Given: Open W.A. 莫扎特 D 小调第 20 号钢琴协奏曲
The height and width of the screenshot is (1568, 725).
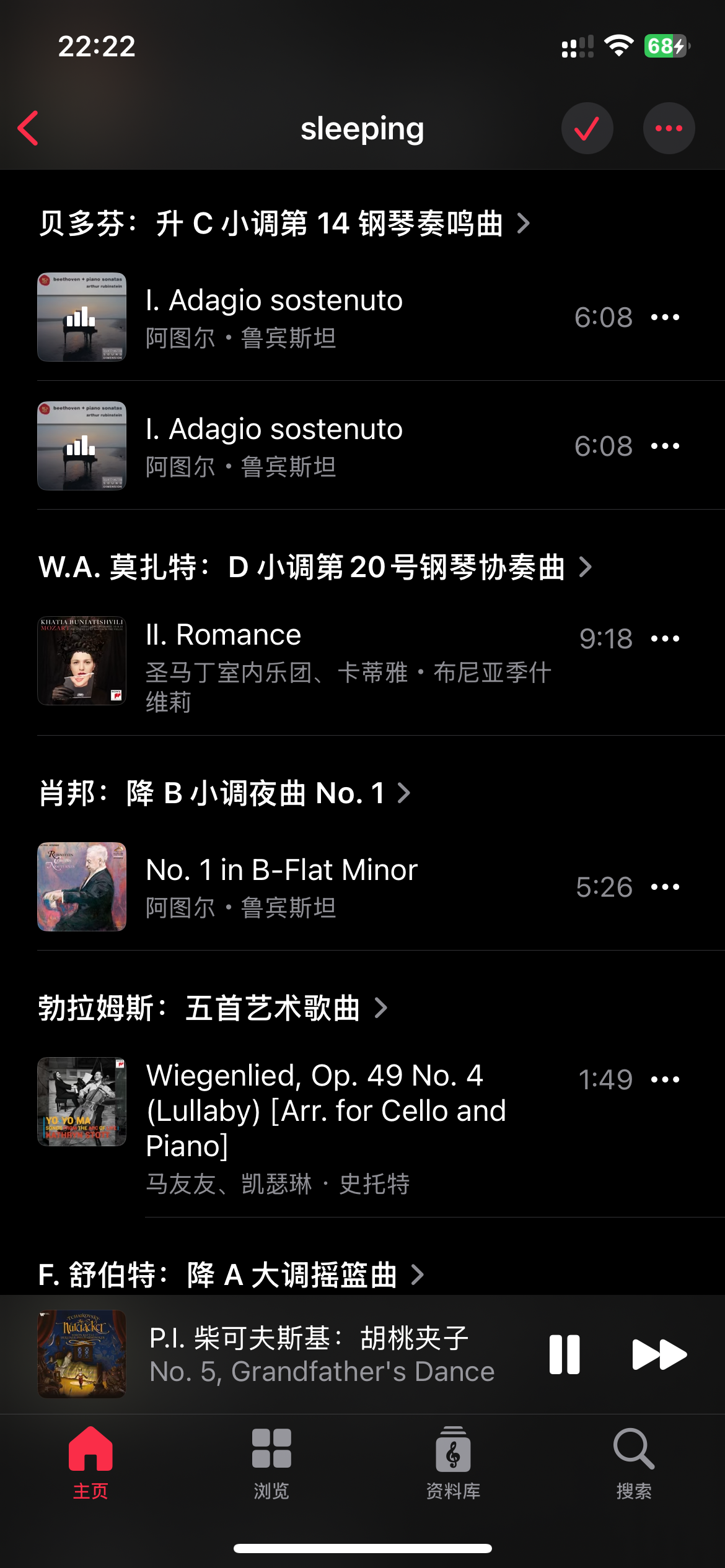Looking at the screenshot, I should pos(315,567).
